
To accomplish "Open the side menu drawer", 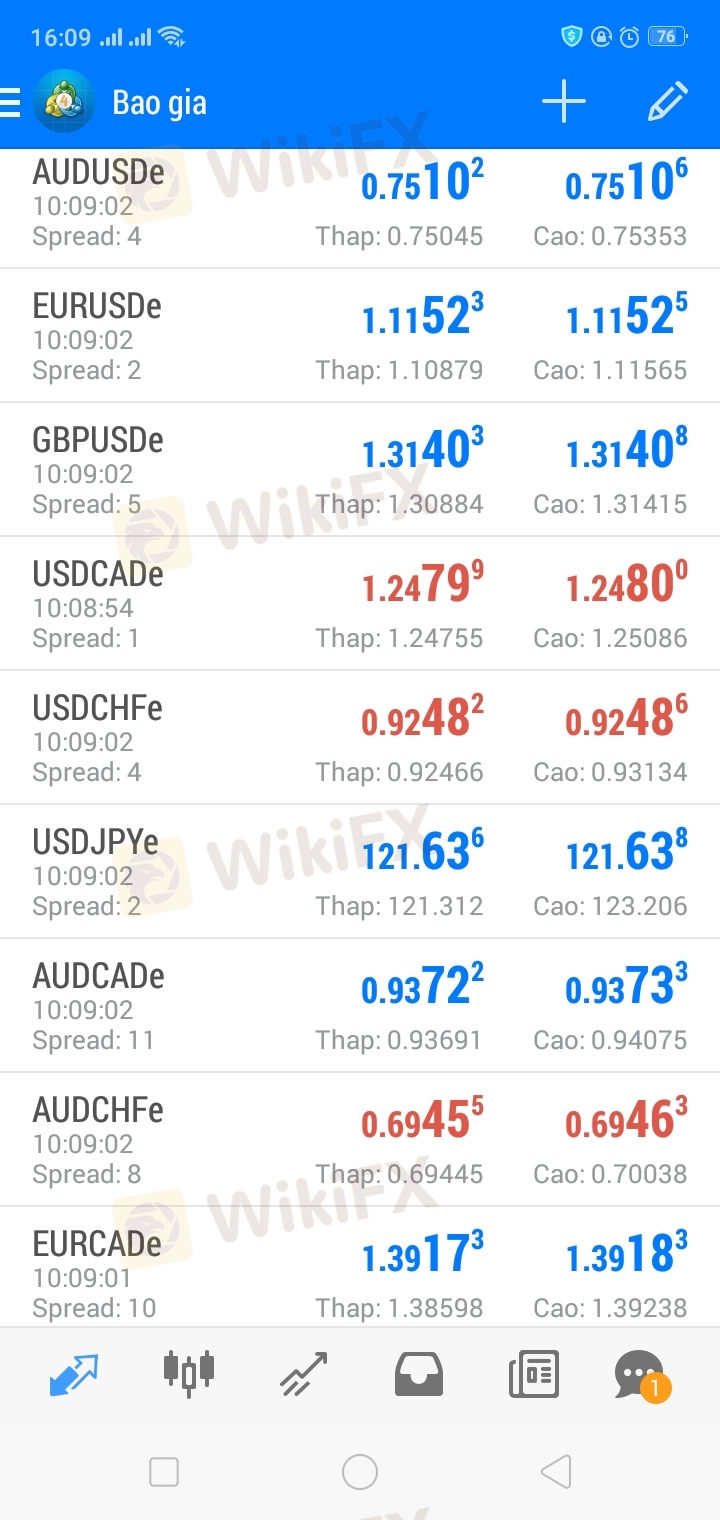I will point(12,103).
